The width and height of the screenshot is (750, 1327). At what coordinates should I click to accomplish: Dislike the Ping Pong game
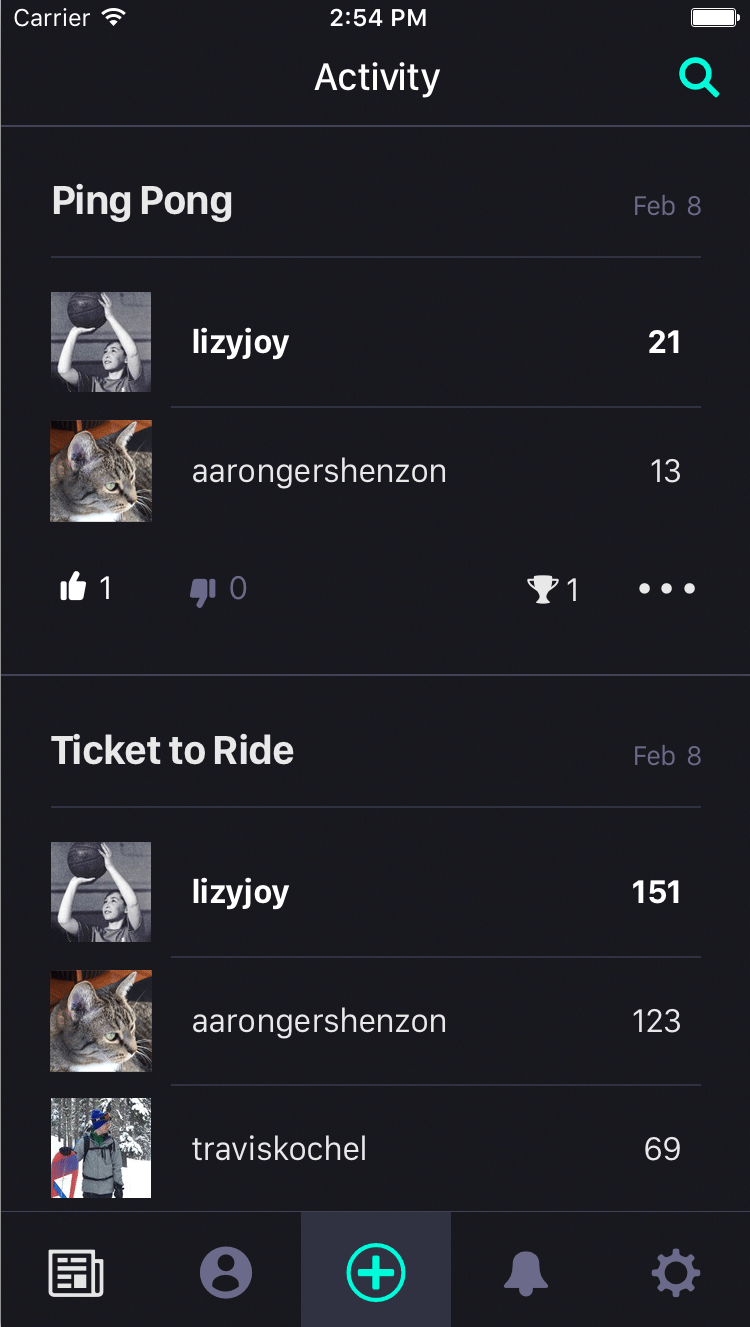click(217, 589)
